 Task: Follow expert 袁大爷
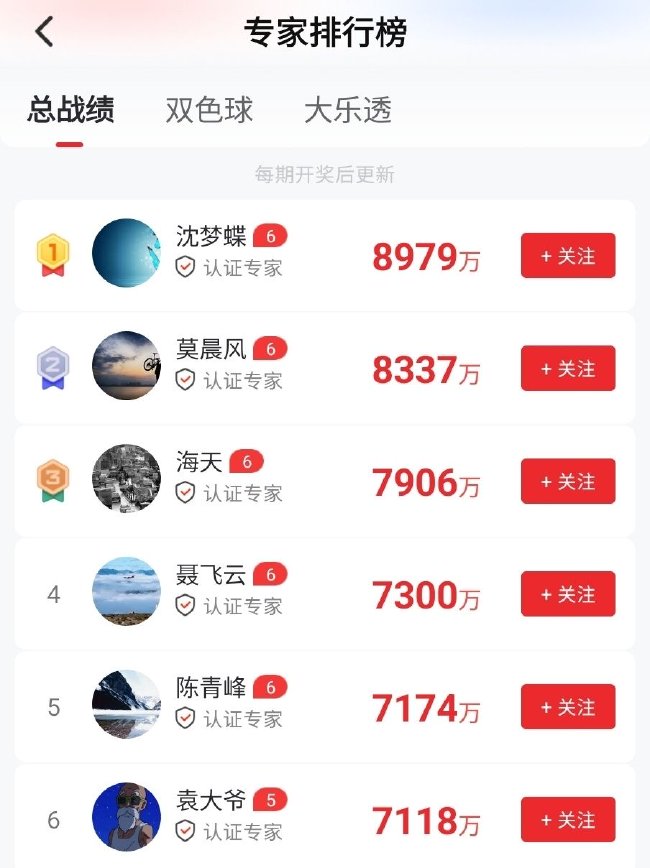point(568,820)
